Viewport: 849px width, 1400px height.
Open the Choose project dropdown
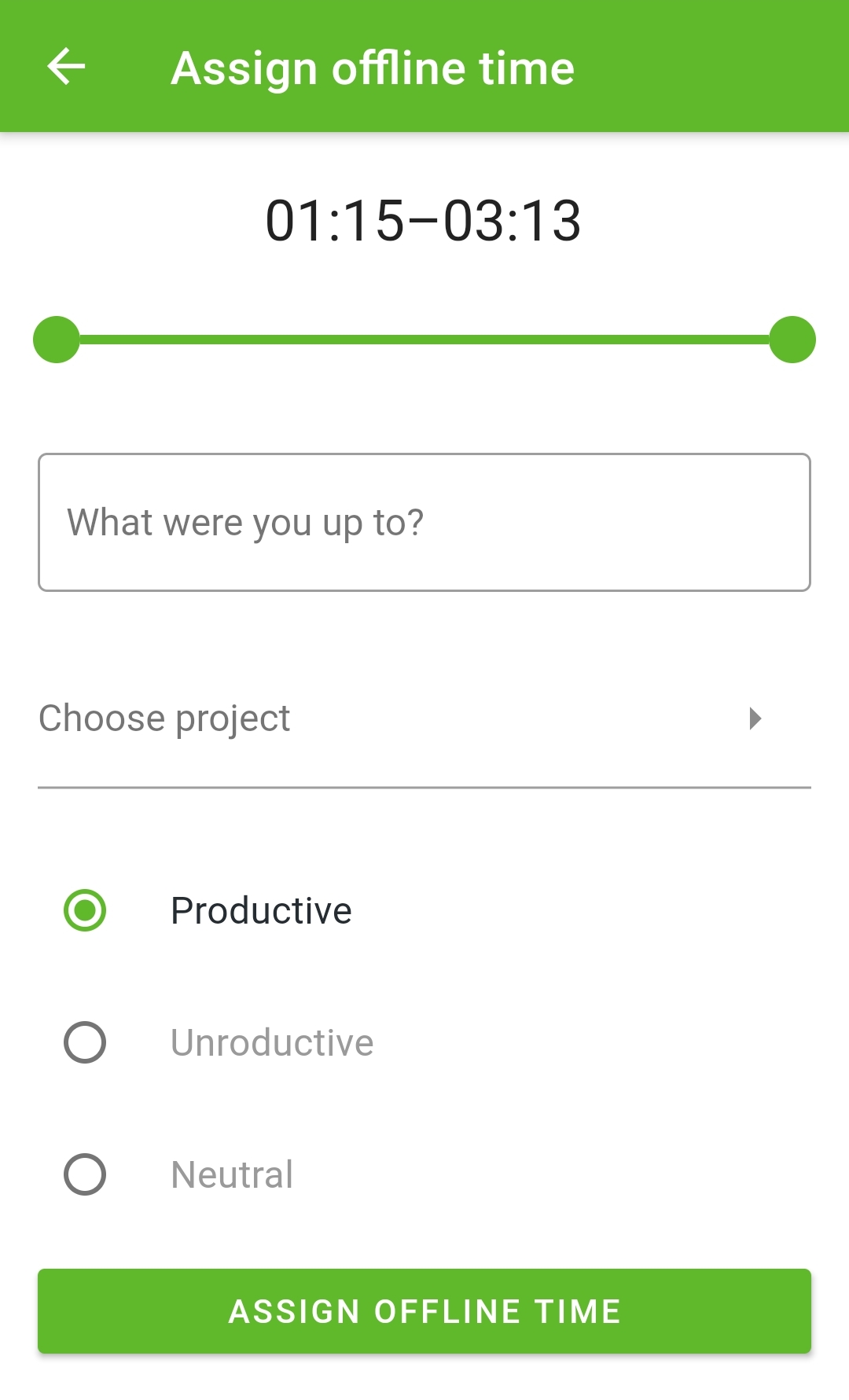click(424, 718)
